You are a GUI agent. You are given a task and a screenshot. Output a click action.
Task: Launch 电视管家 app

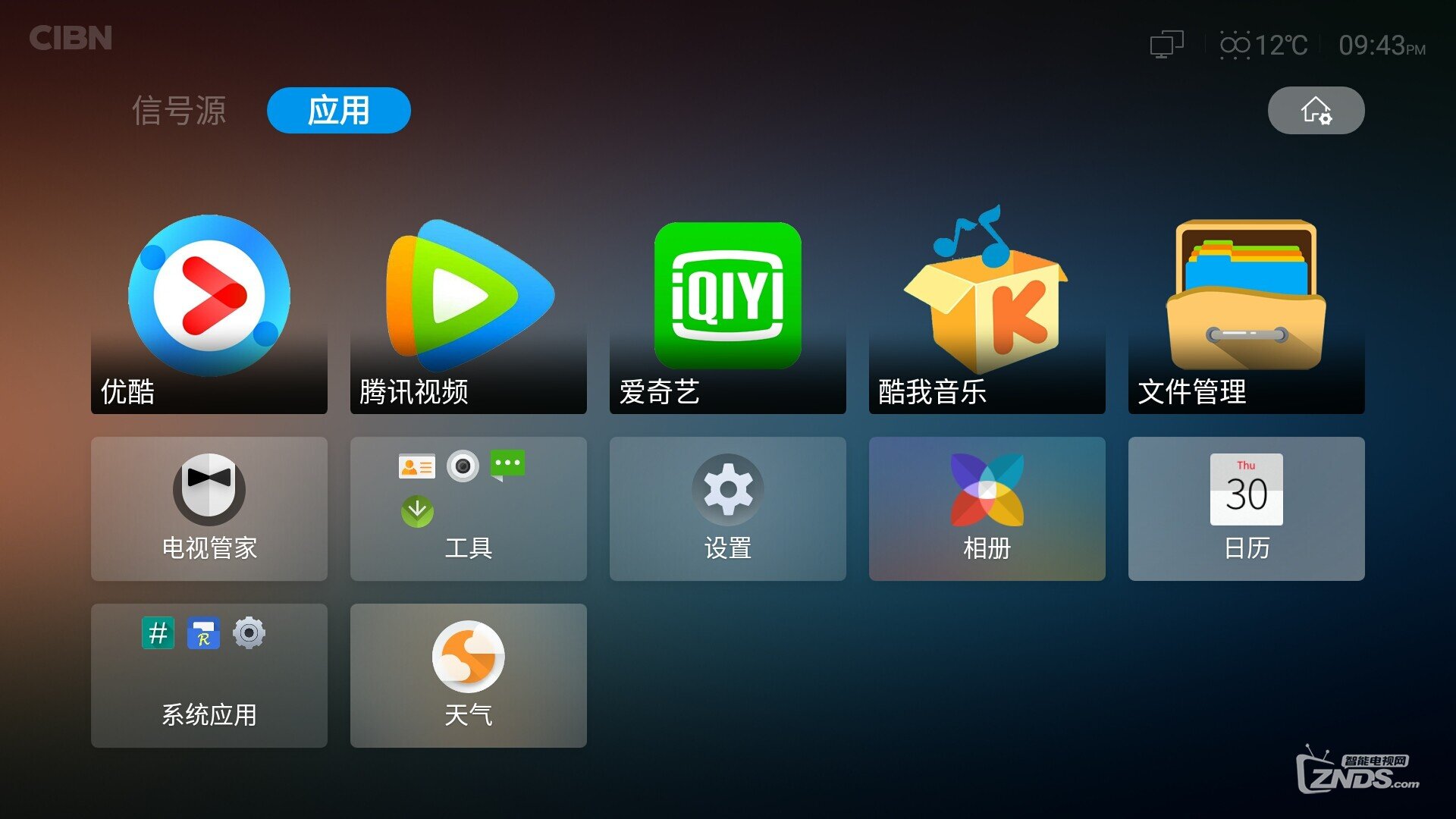pos(209,508)
